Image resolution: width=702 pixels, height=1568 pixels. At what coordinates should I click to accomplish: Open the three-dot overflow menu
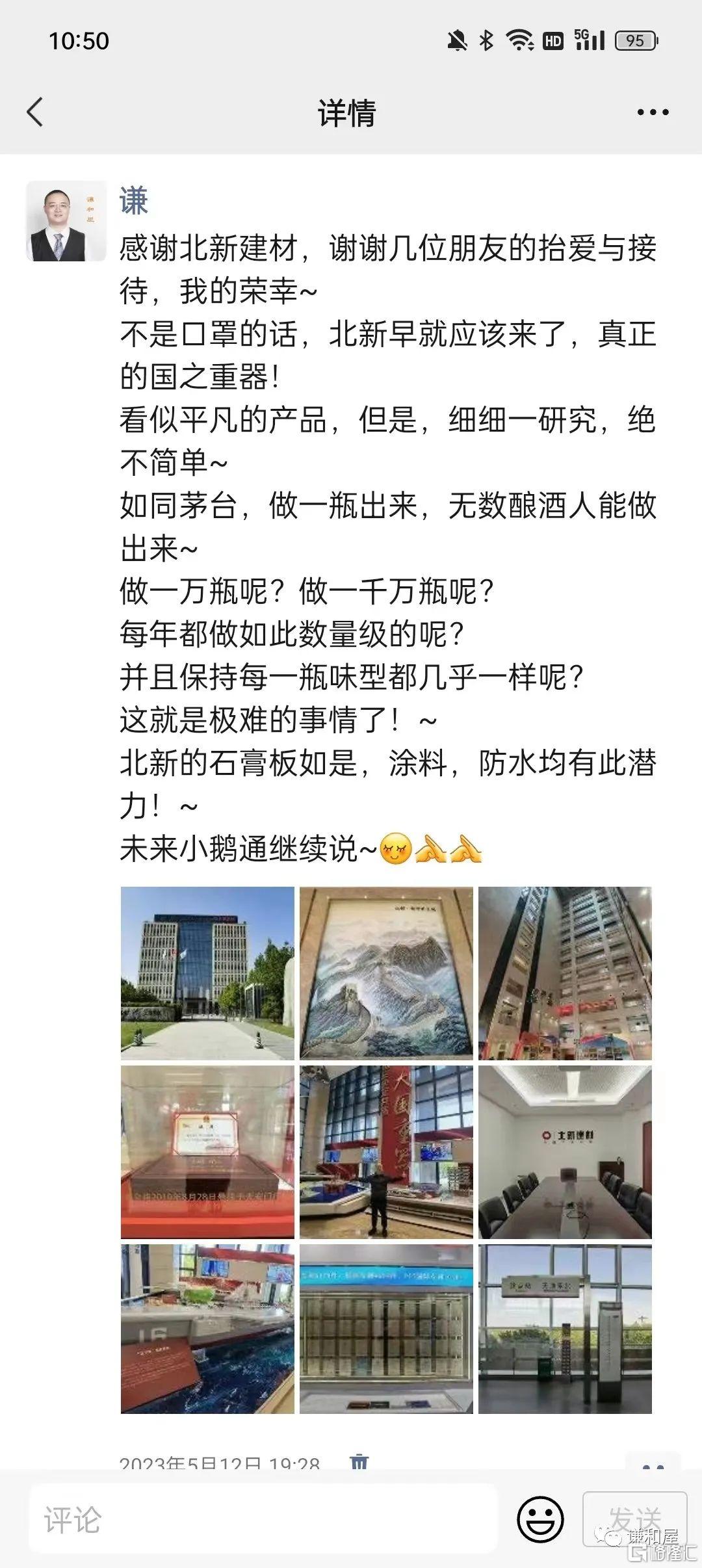click(653, 112)
